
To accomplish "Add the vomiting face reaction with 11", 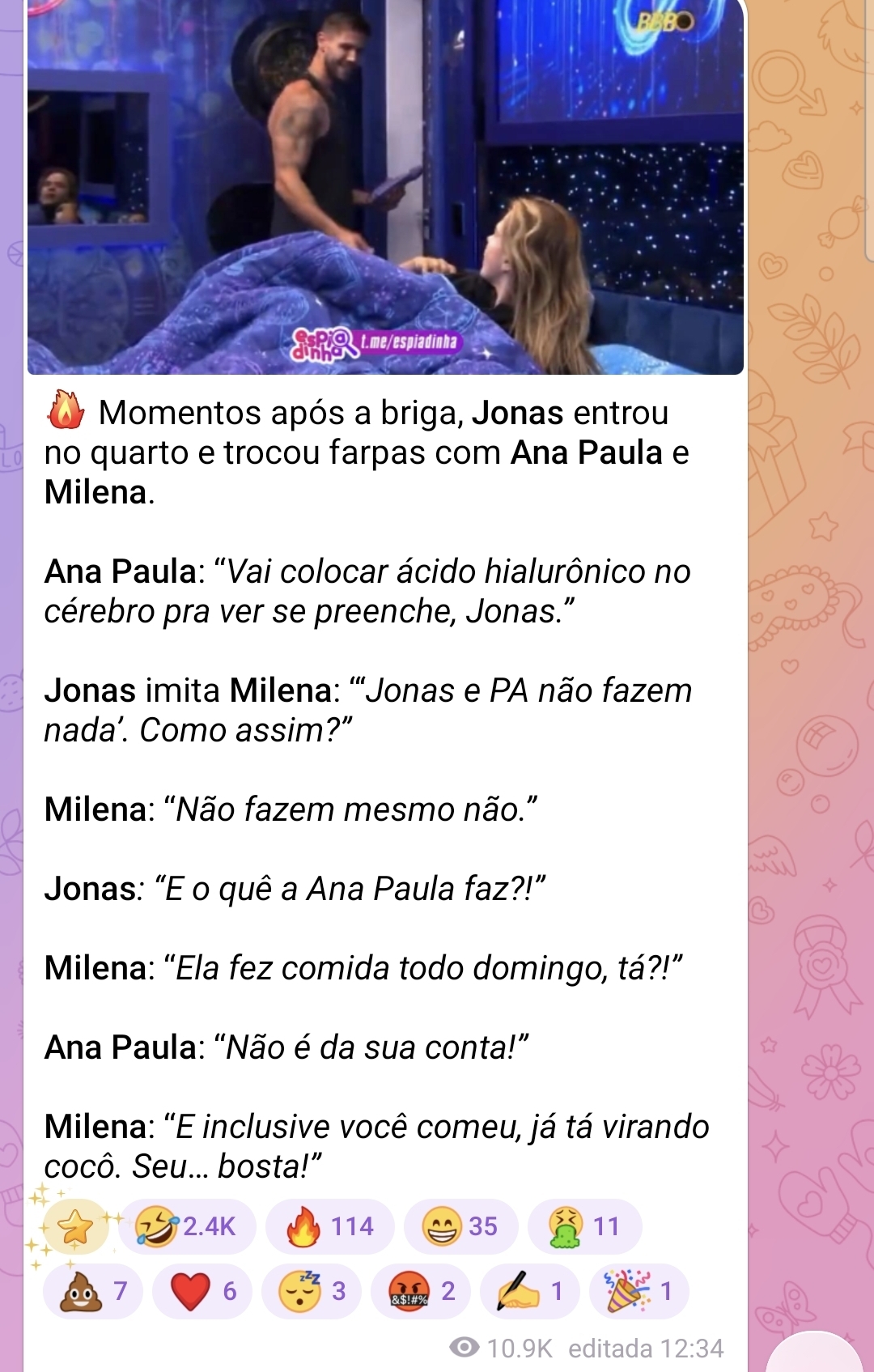I will coord(584,1227).
